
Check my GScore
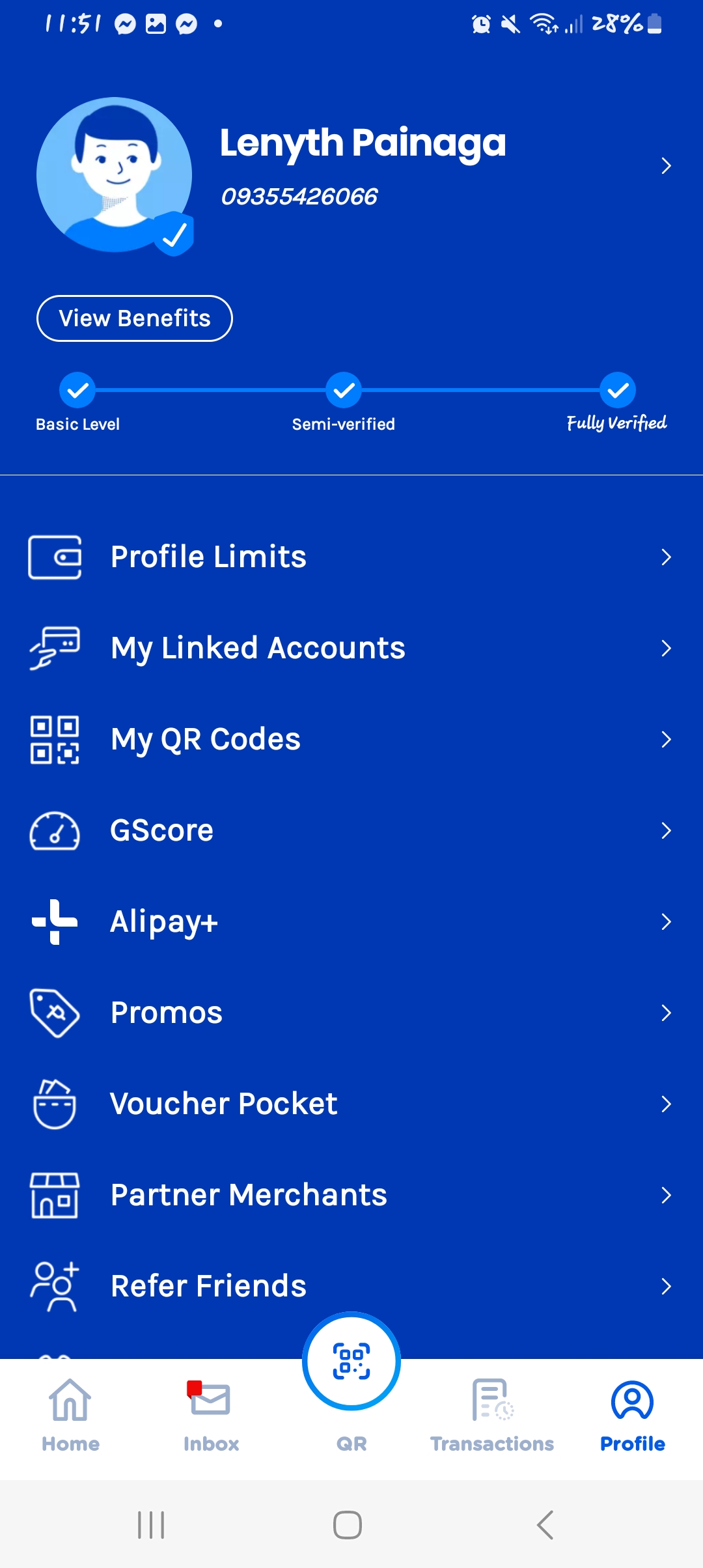(x=351, y=830)
